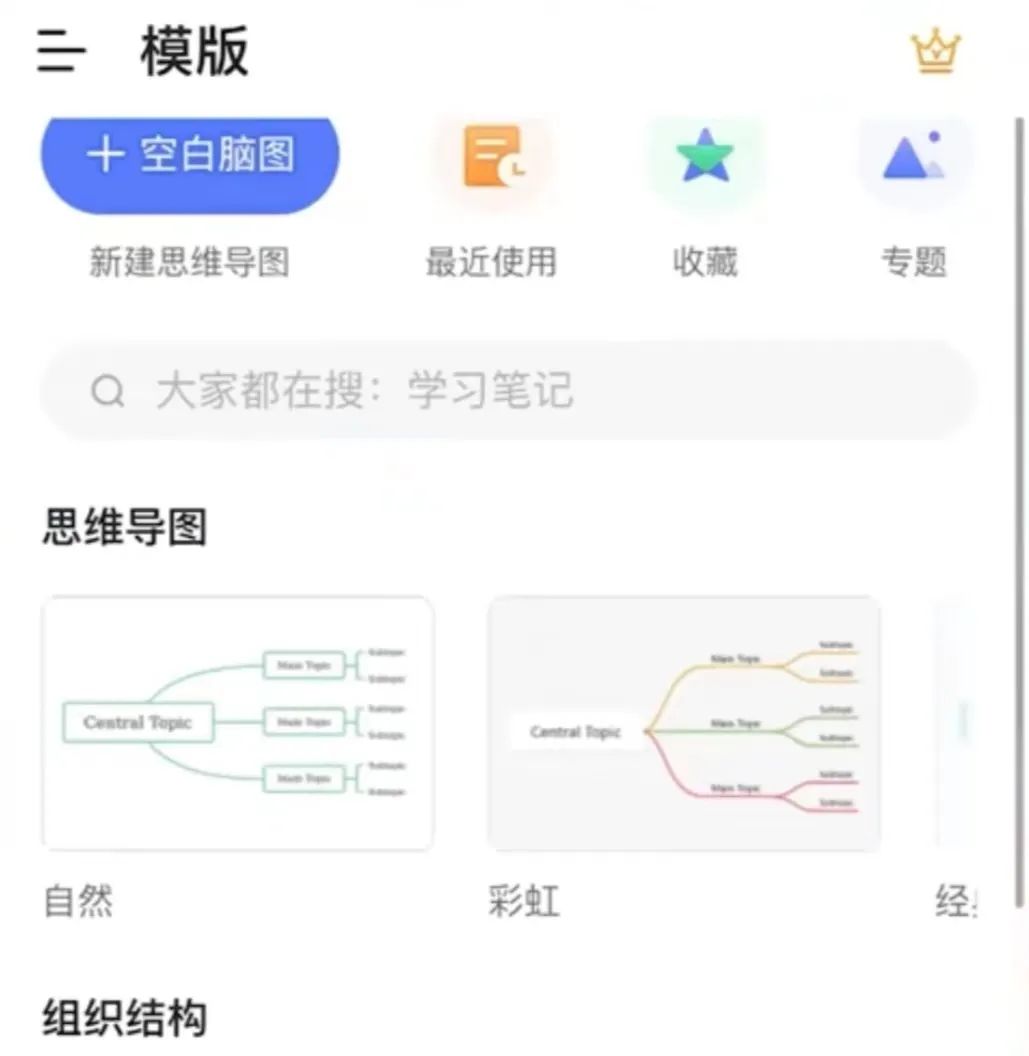The height and width of the screenshot is (1056, 1029).
Task: Open the 自然 template
Action: pyautogui.click(x=238, y=723)
